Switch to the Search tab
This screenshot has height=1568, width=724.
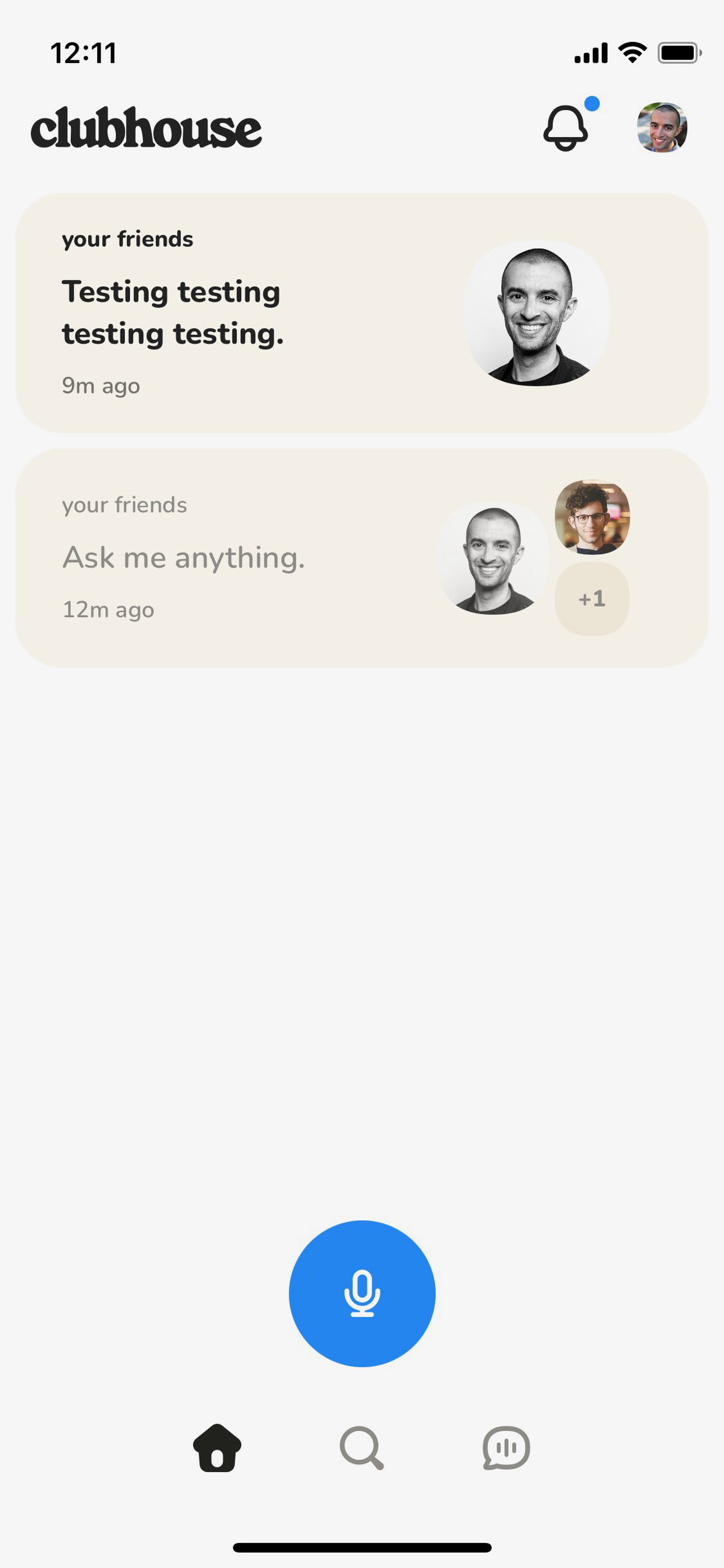point(361,1448)
